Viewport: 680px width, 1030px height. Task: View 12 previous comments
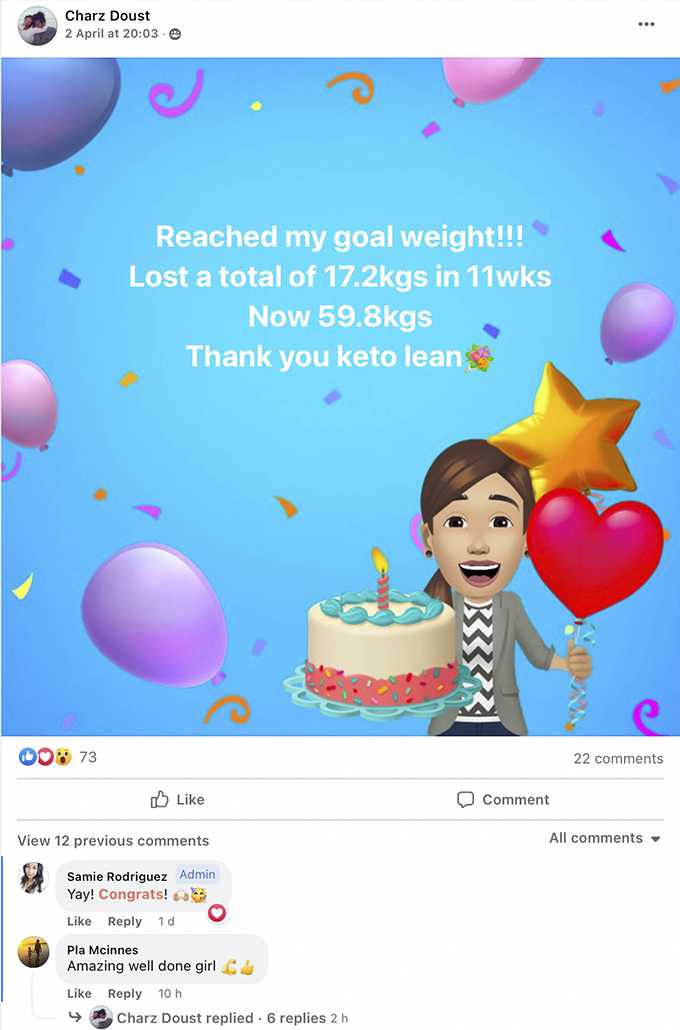click(113, 840)
